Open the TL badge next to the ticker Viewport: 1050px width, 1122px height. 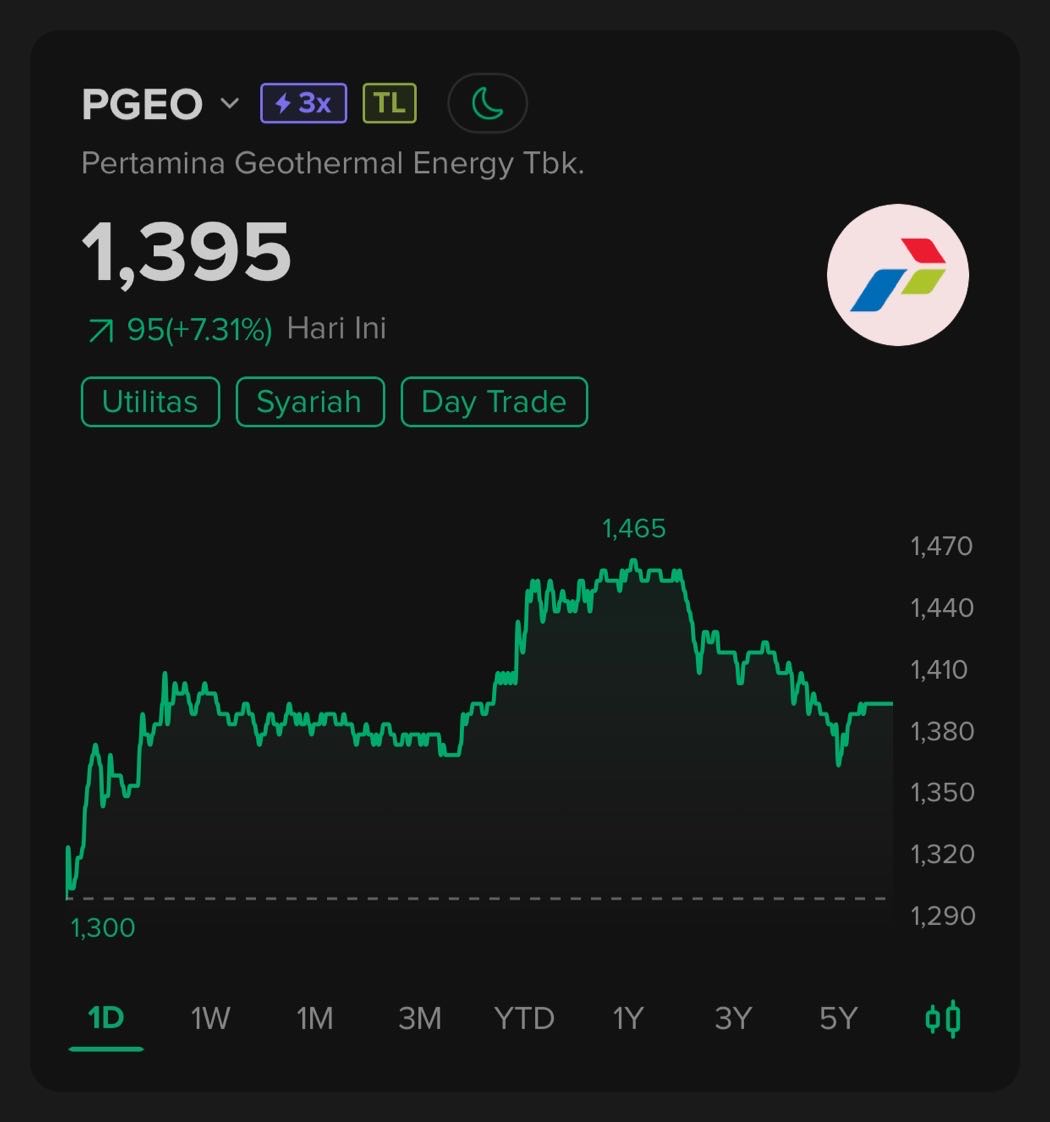click(391, 101)
